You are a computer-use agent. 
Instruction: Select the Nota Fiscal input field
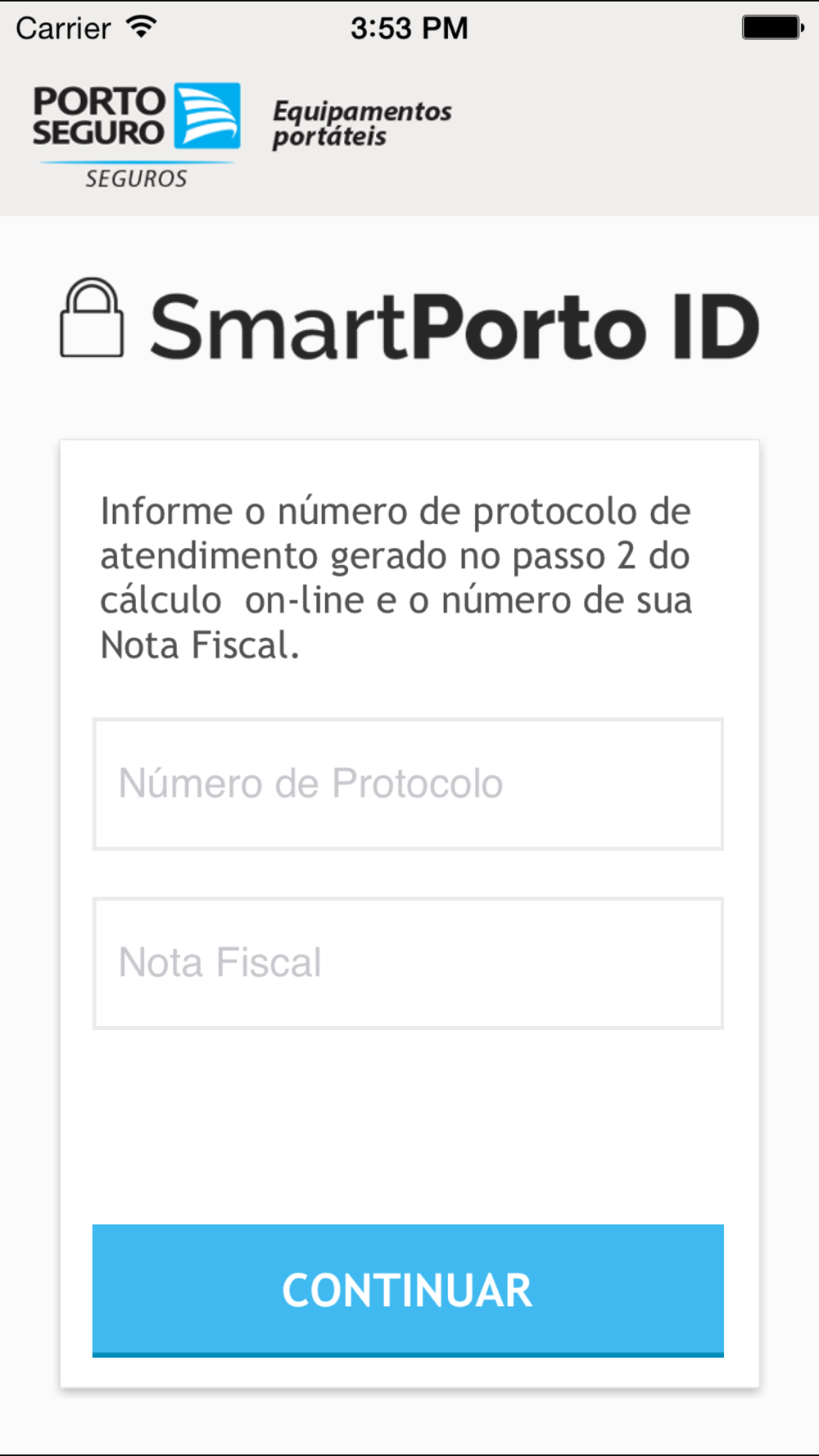tap(408, 963)
